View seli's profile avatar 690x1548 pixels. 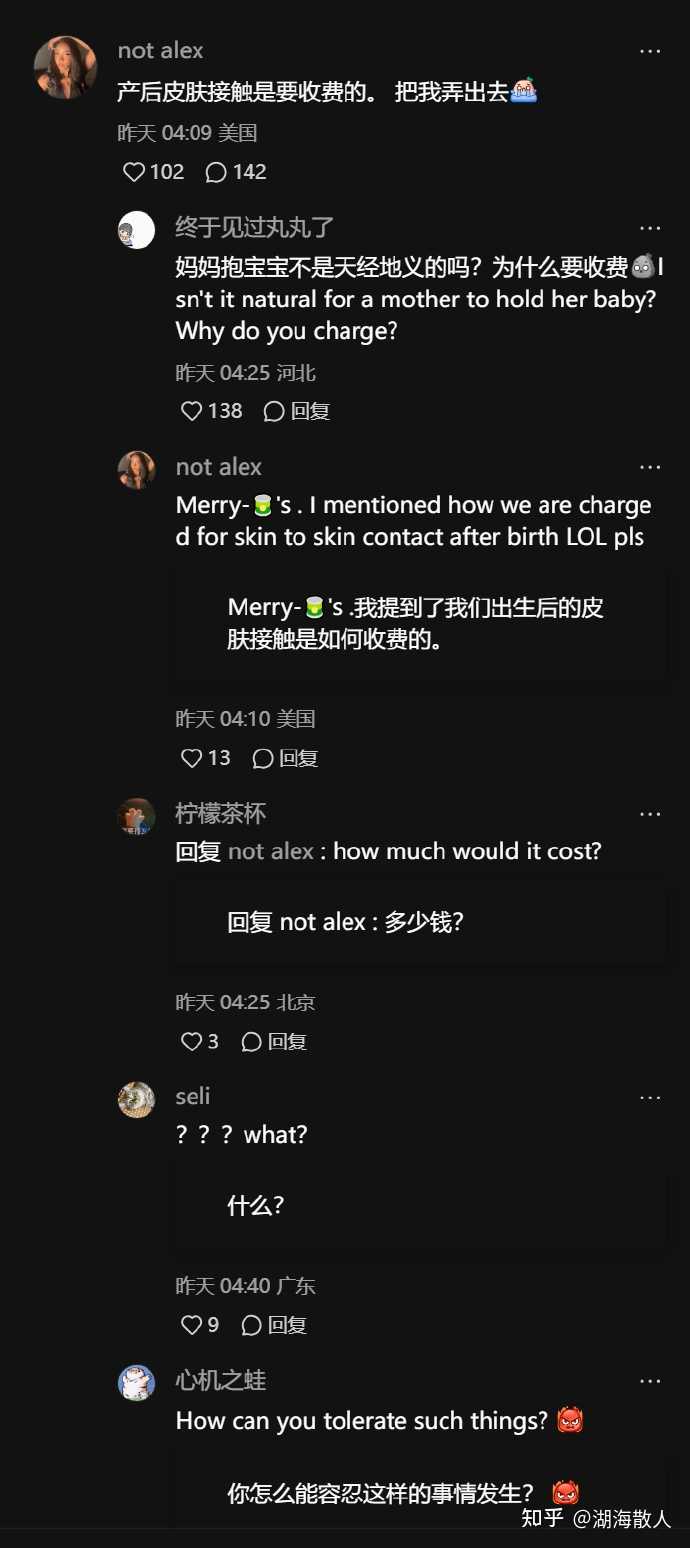(136, 1100)
